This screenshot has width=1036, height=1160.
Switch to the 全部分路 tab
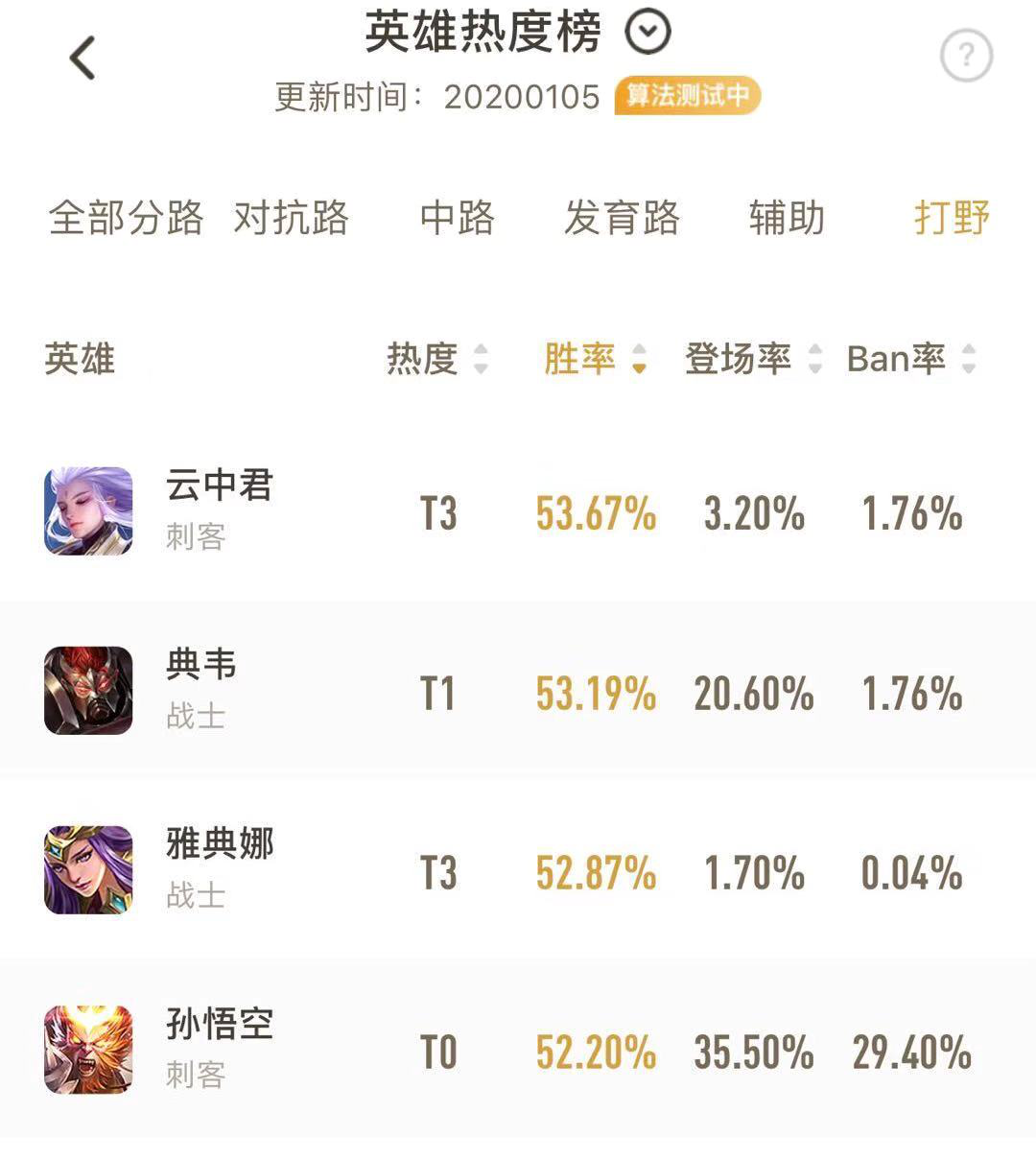pyautogui.click(x=126, y=219)
